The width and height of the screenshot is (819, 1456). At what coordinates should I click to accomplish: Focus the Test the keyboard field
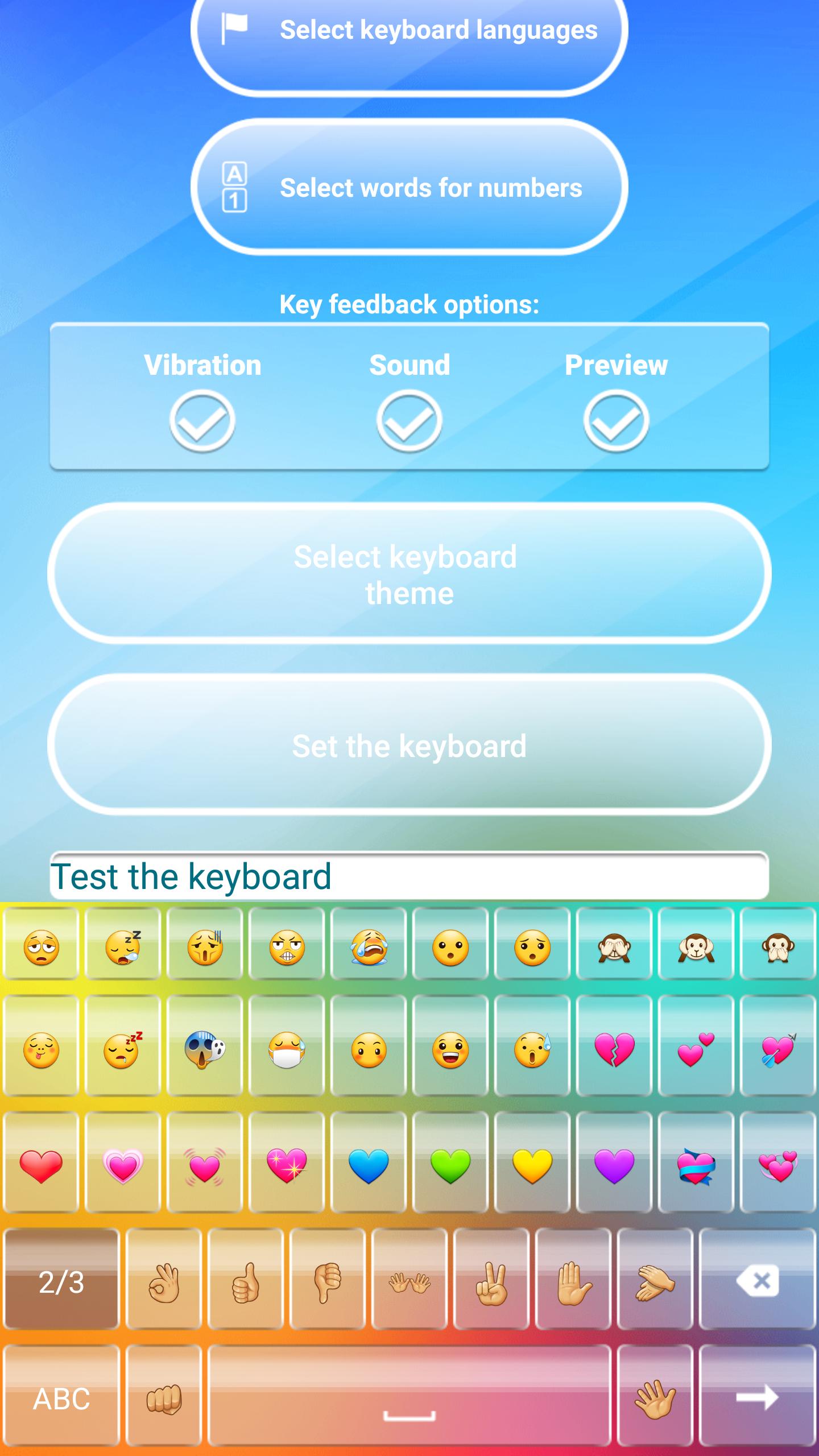point(409,876)
